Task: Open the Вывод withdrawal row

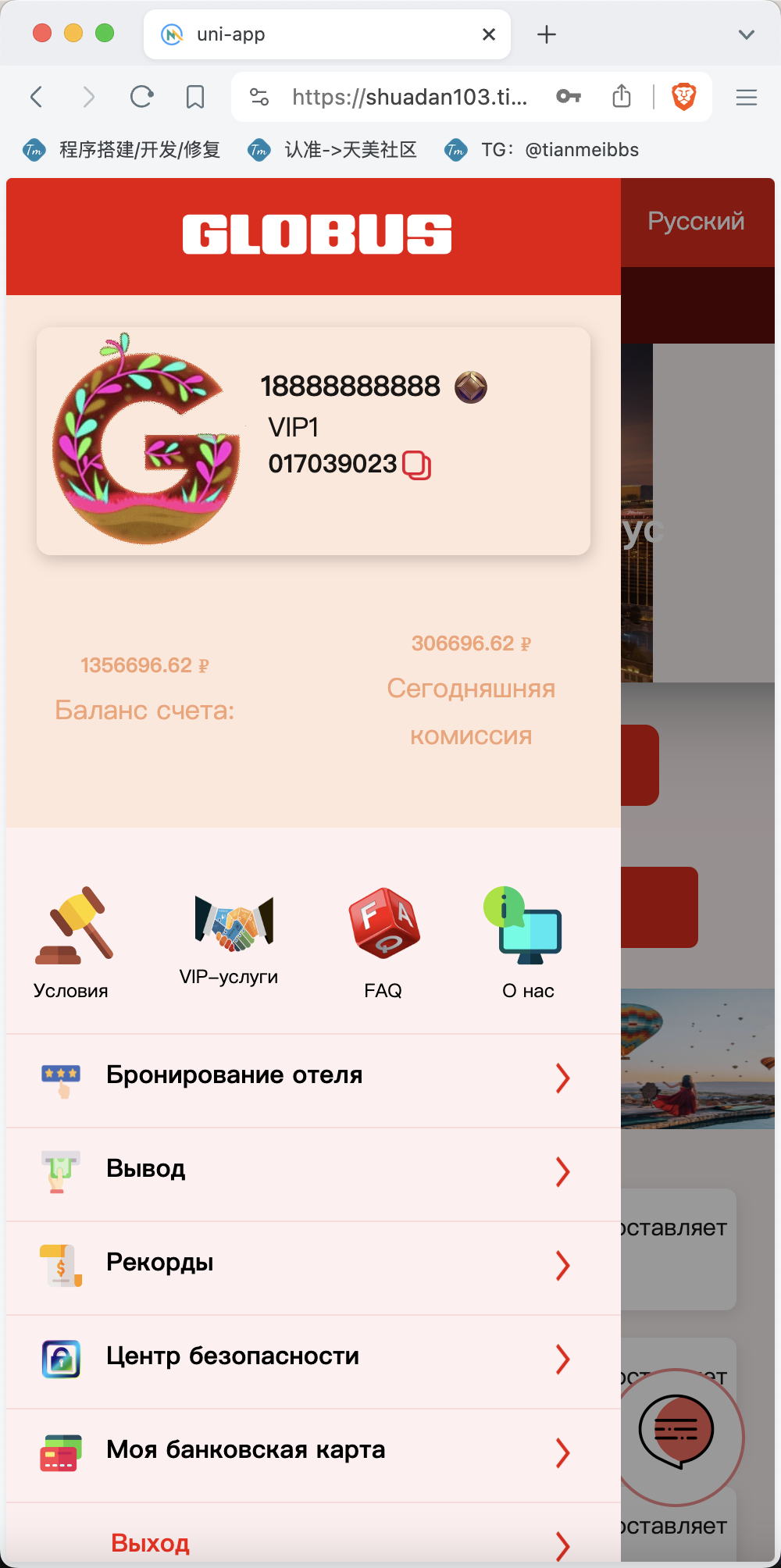Action: [313, 1174]
